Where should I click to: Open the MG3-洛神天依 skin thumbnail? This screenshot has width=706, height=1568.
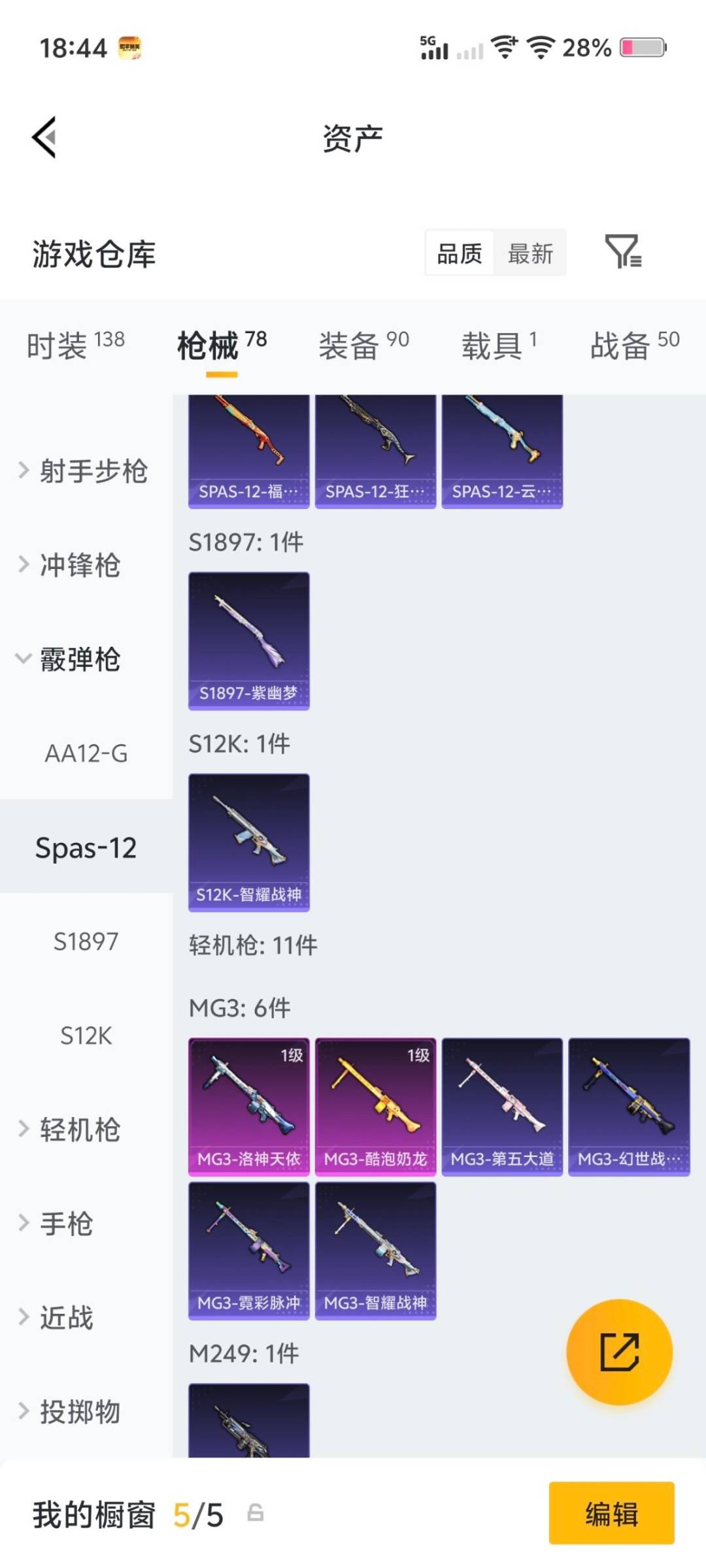[248, 1104]
